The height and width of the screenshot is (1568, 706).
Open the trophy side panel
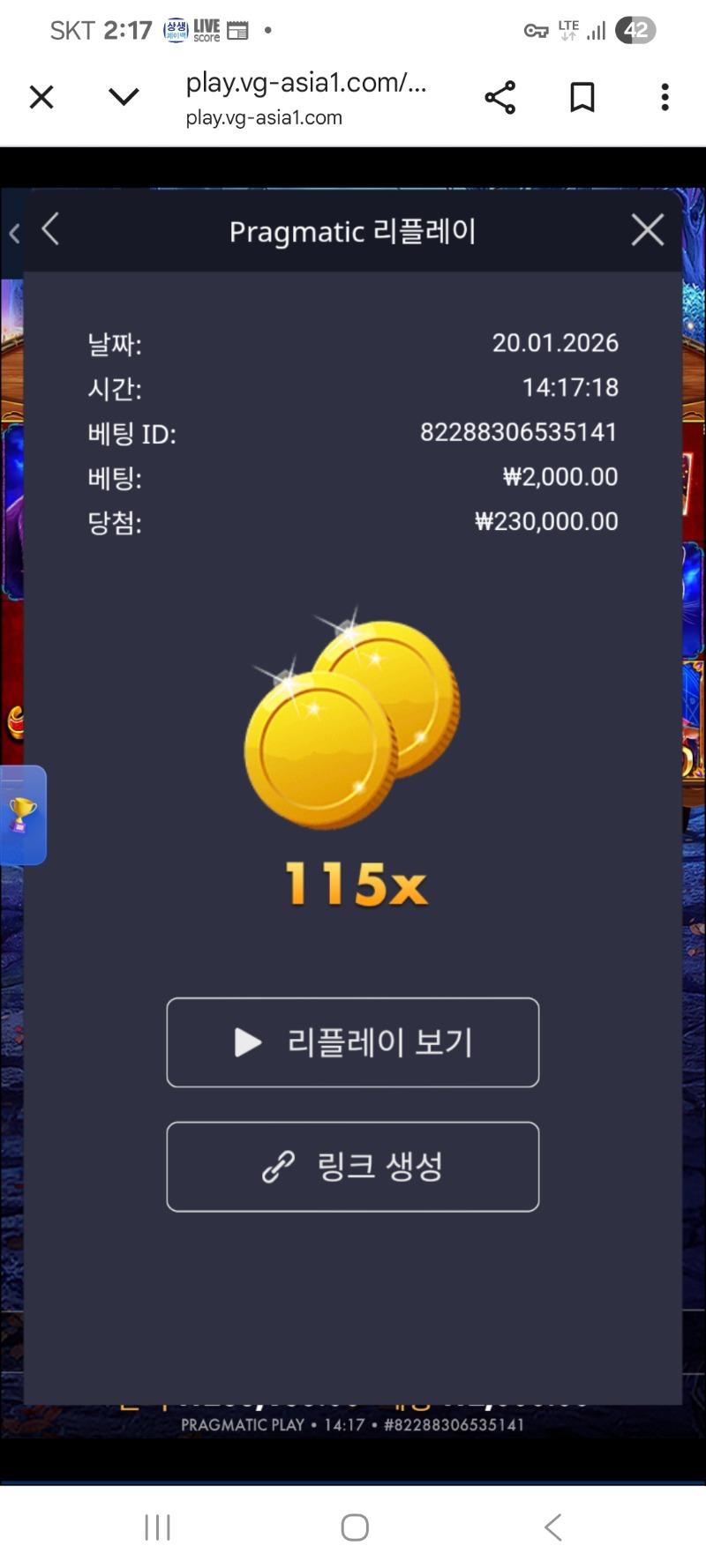pyautogui.click(x=23, y=815)
